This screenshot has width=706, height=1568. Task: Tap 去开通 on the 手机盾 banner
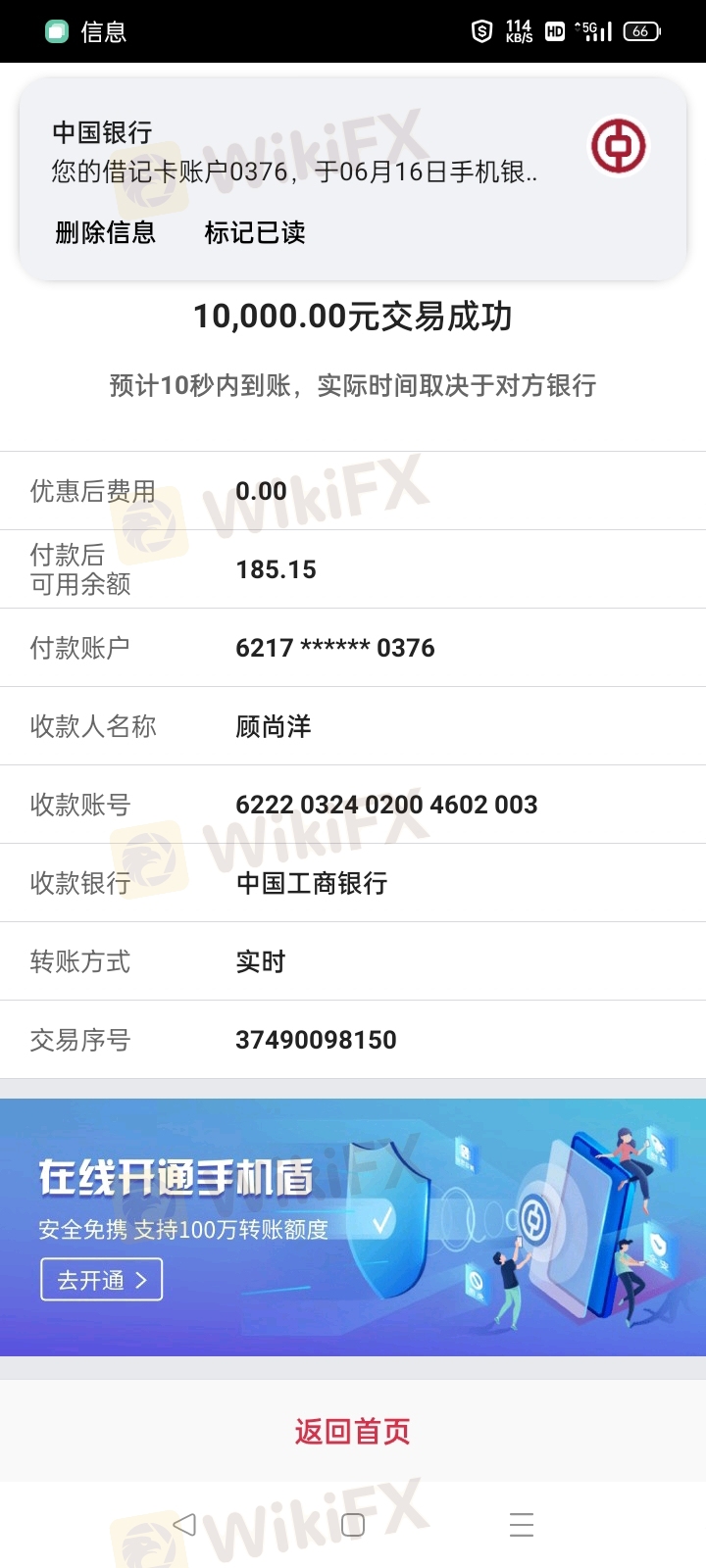tap(101, 1280)
